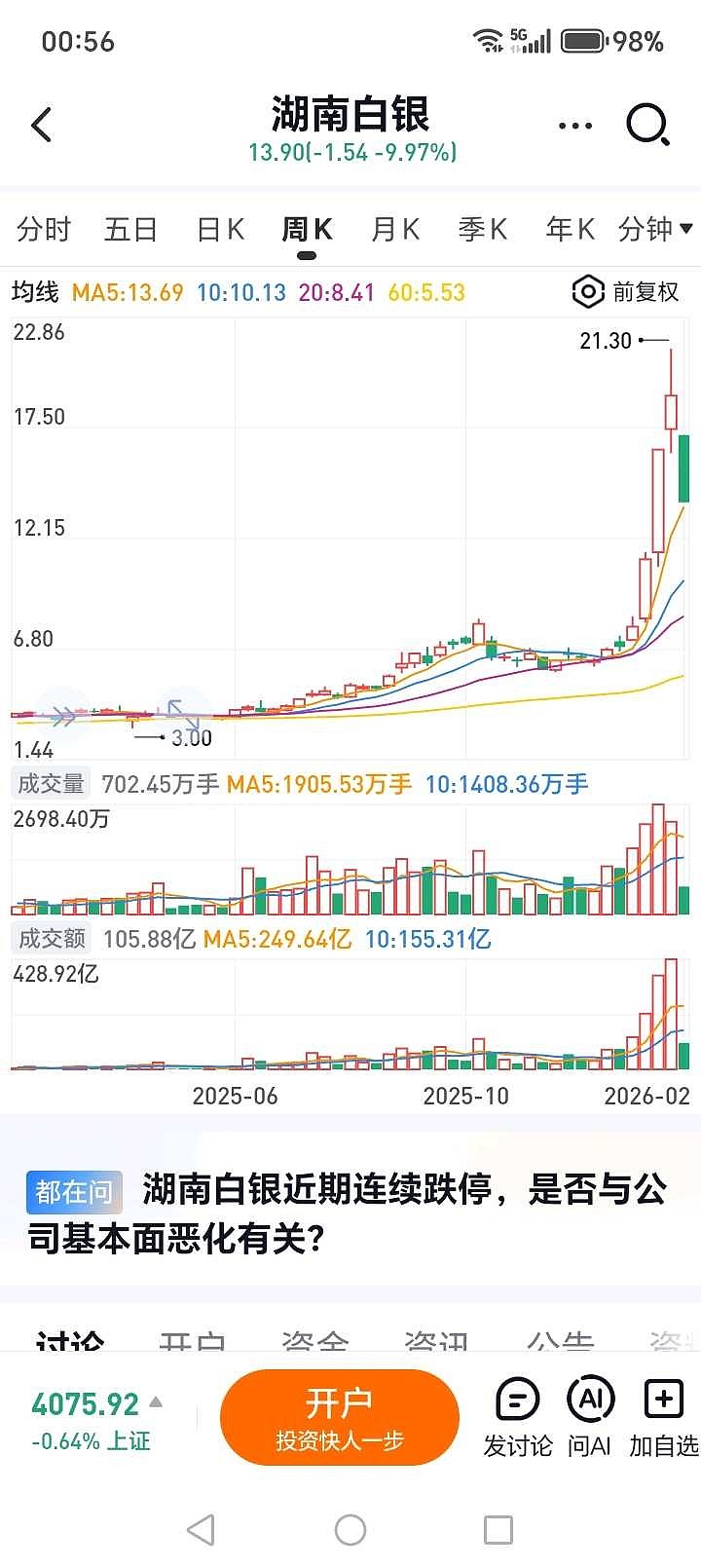
Task: Switch to the 季K chart tab
Action: point(483,230)
